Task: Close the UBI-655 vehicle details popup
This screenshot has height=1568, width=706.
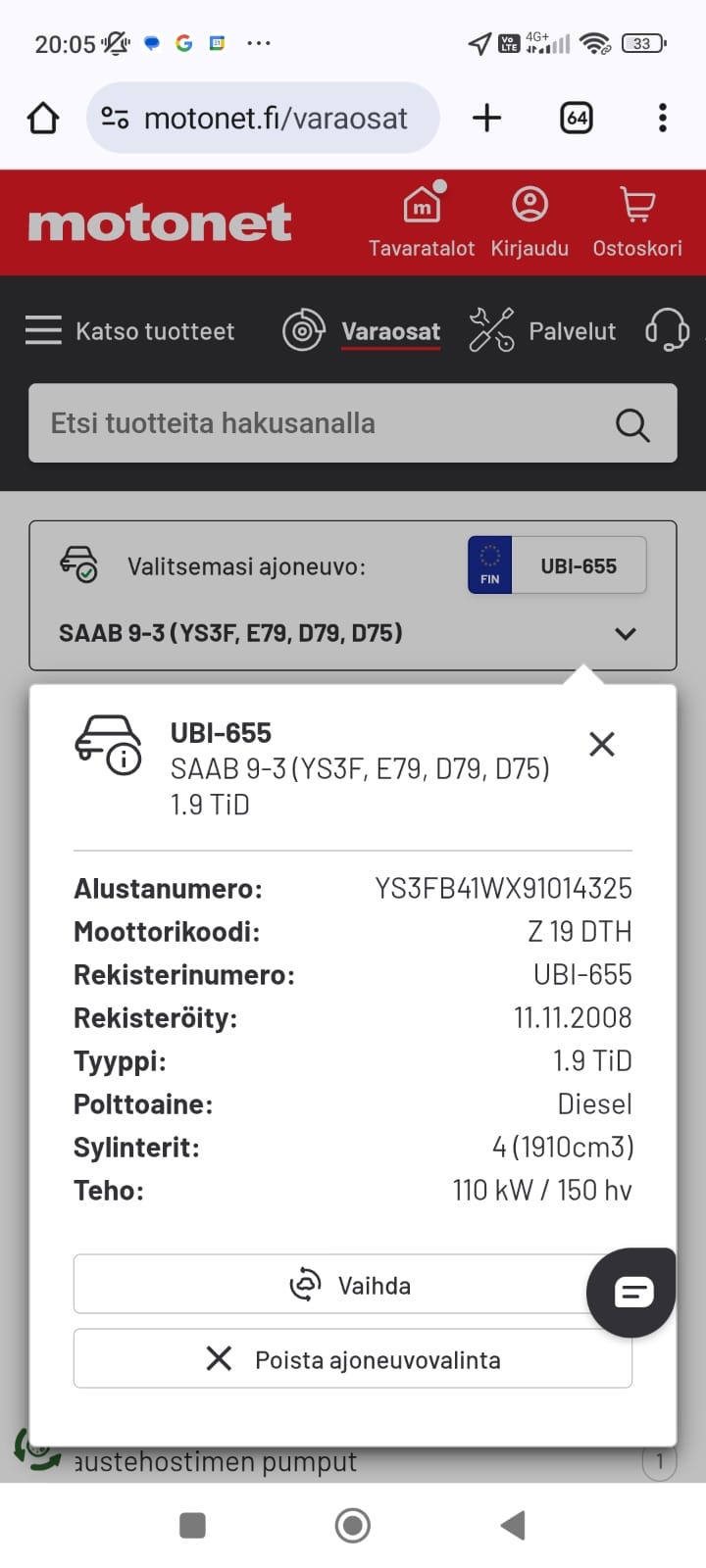Action: (x=602, y=744)
